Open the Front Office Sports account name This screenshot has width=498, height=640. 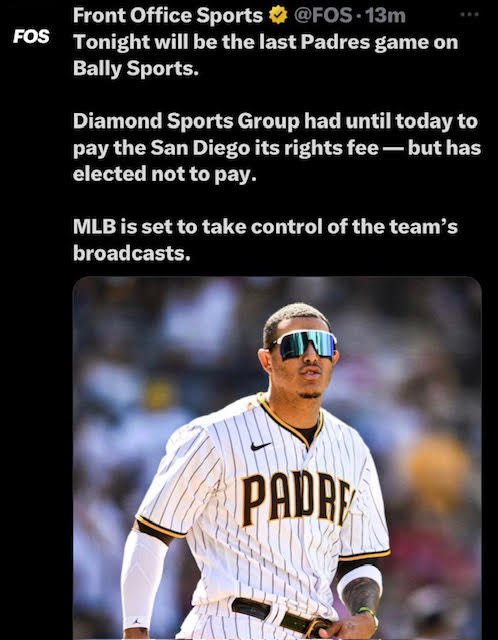168,16
